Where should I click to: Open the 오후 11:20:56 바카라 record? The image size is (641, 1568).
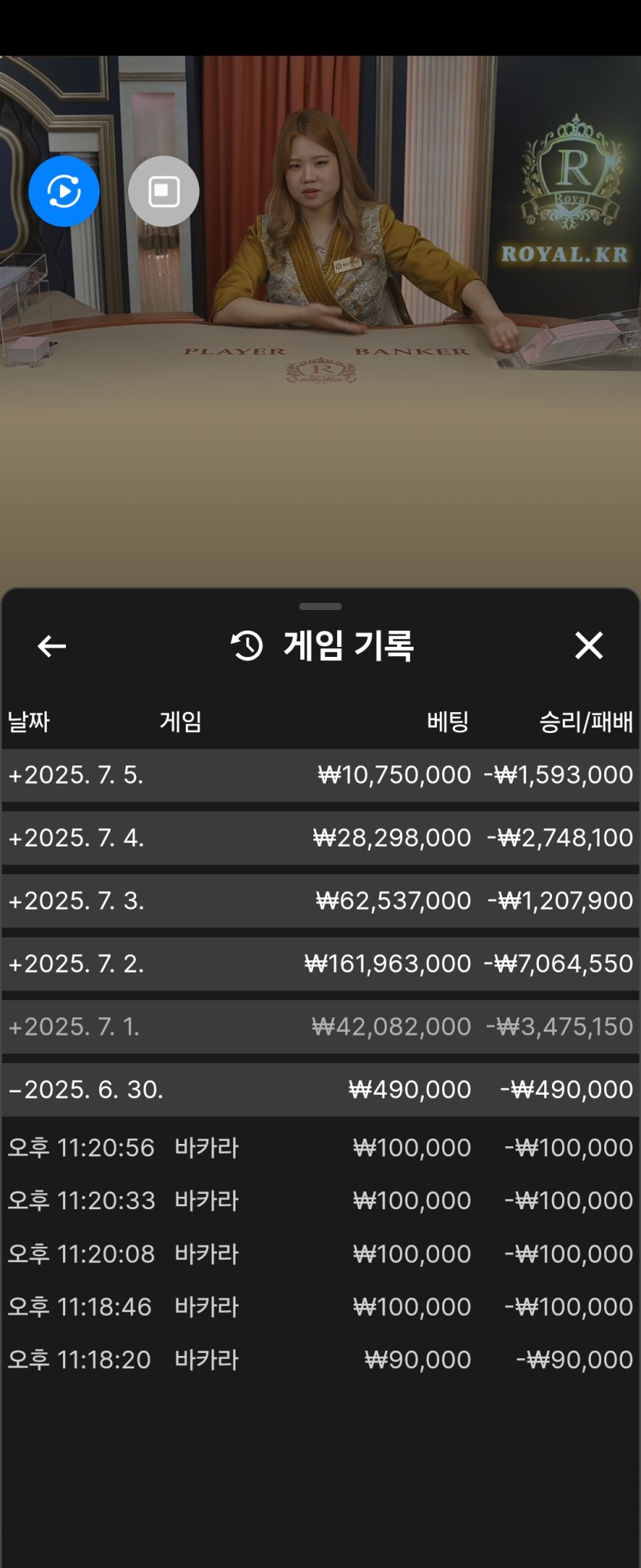[x=319, y=1148]
